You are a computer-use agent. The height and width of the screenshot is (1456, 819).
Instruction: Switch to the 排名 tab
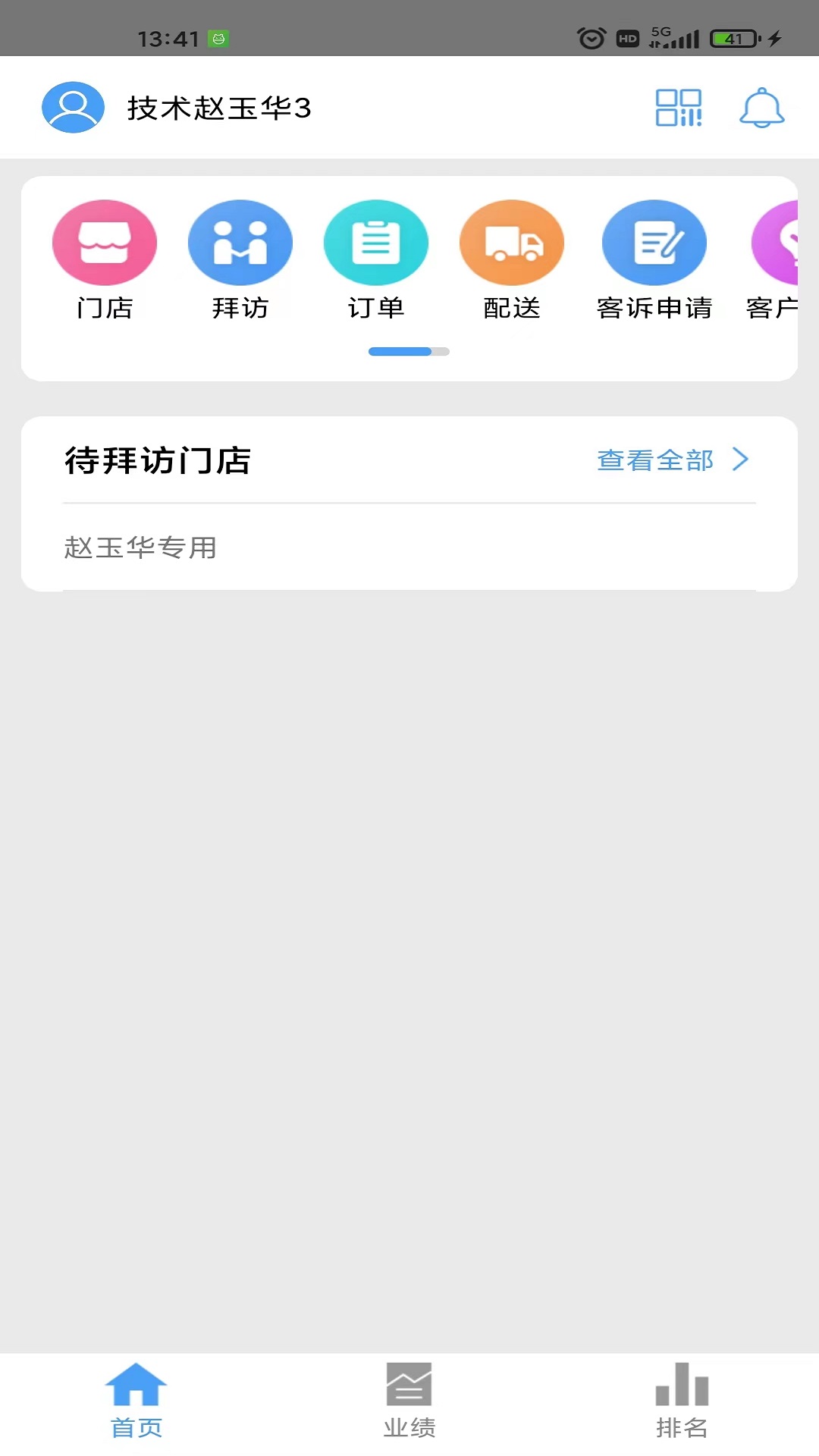point(682,1401)
